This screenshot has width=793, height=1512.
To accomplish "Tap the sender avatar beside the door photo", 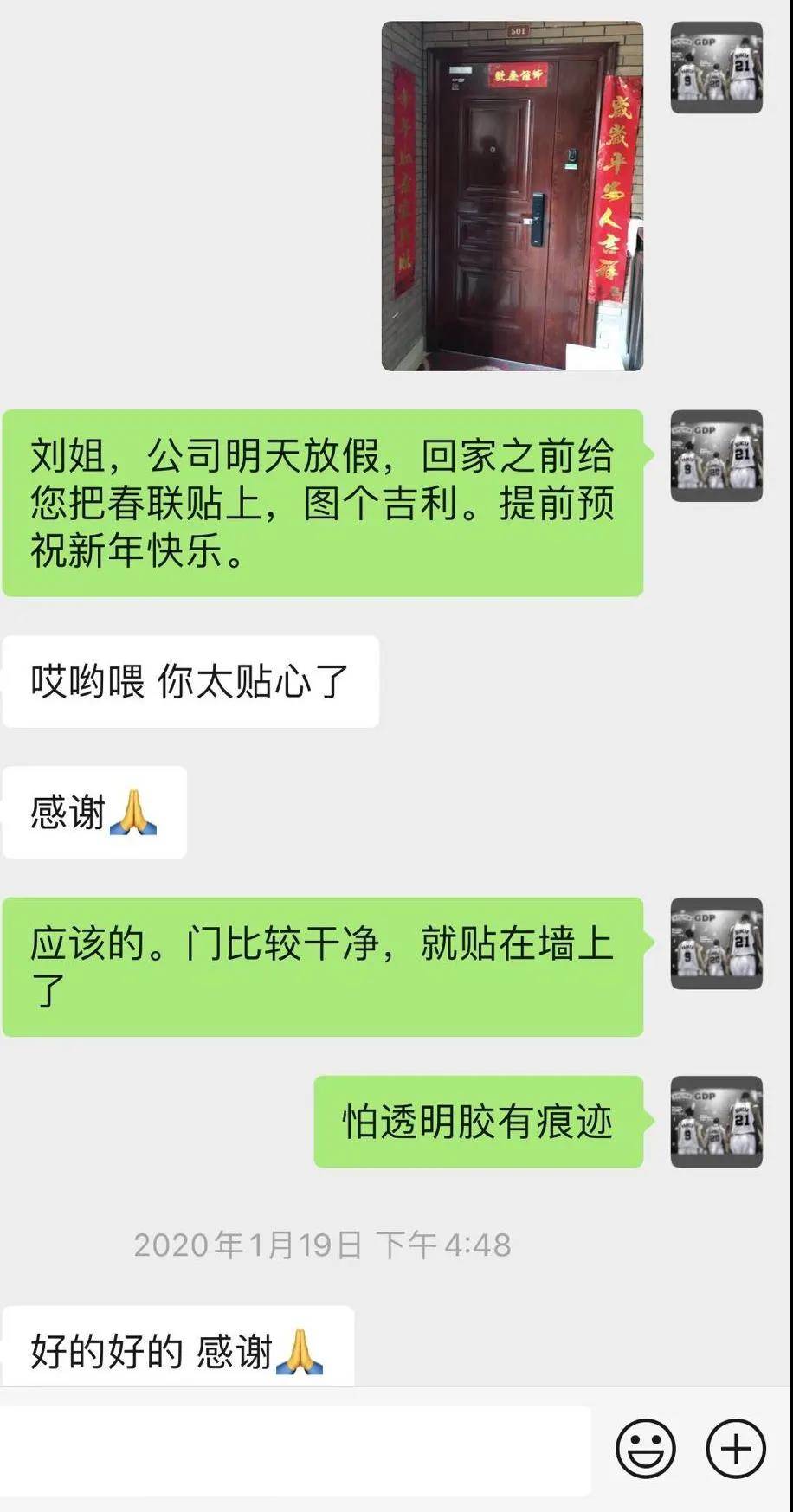I will [716, 68].
